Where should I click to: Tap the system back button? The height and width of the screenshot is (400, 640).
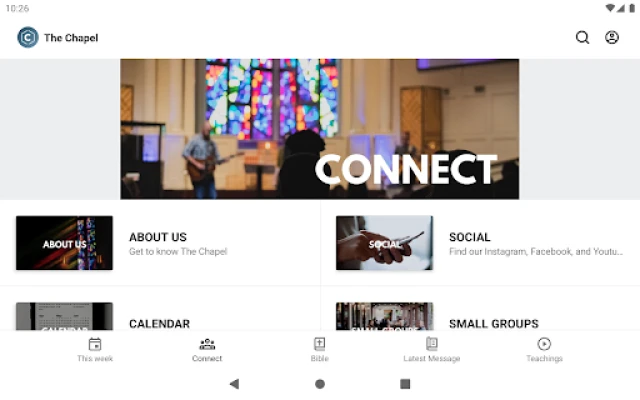(x=234, y=383)
